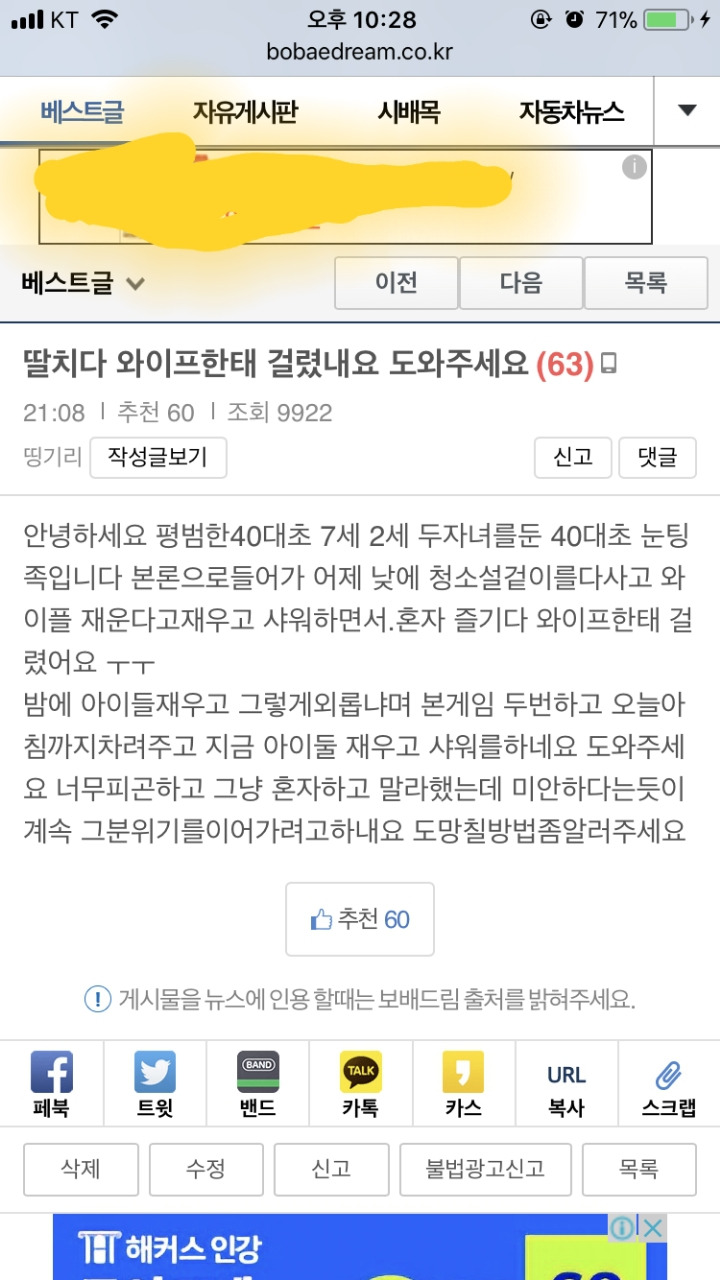
Task: Edit the post with 수정
Action: tap(206, 1169)
